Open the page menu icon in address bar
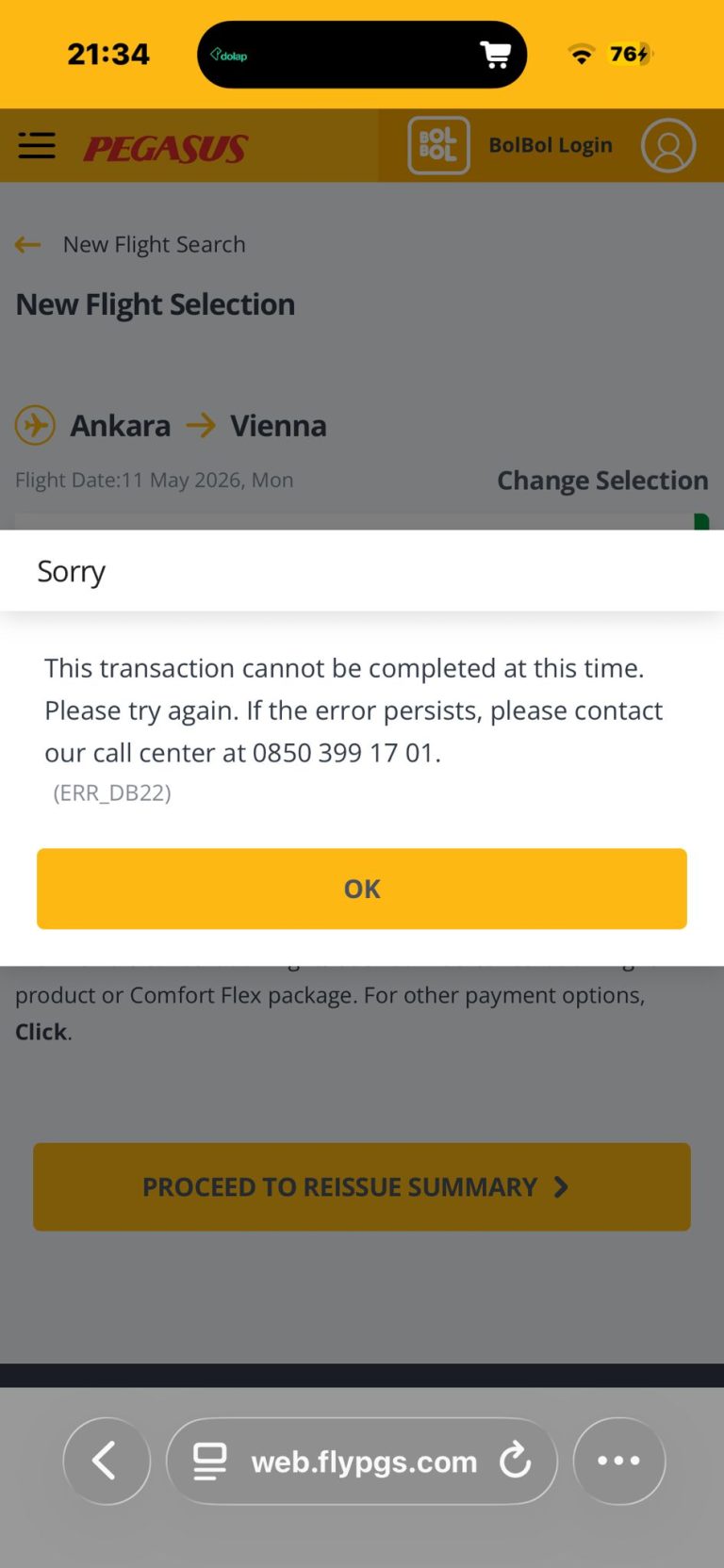 click(x=209, y=1462)
